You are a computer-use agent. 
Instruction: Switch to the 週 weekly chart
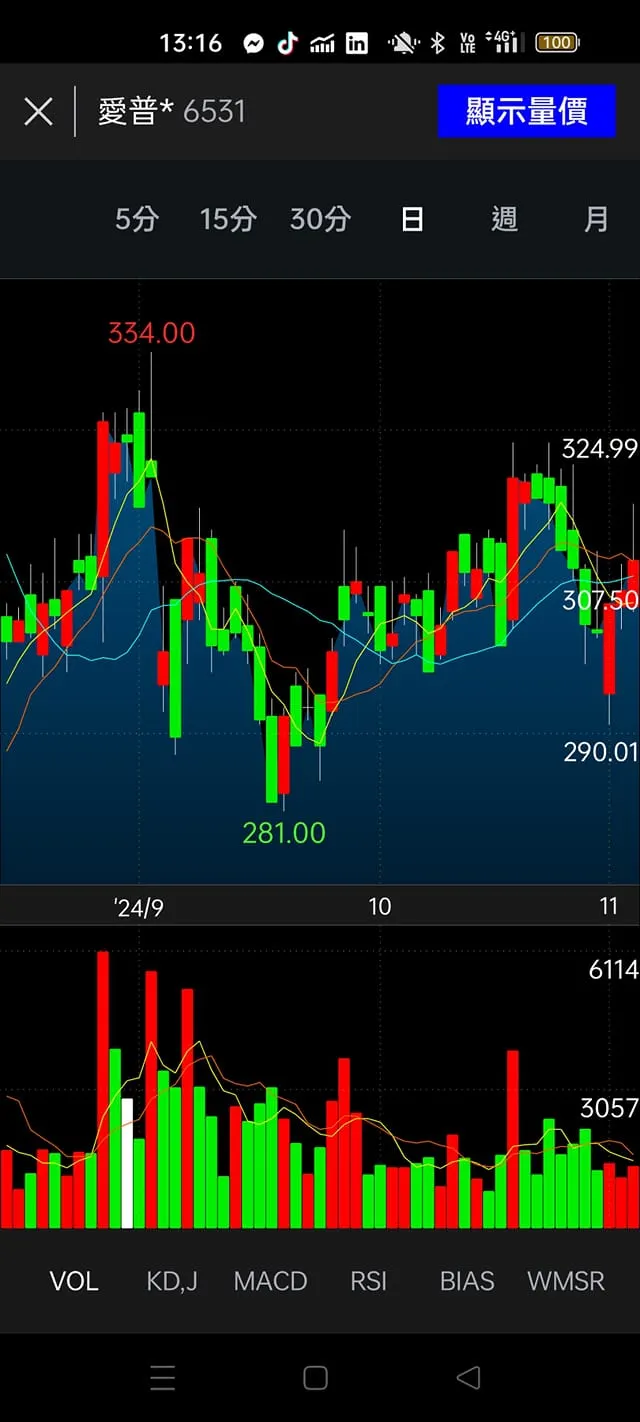click(504, 219)
